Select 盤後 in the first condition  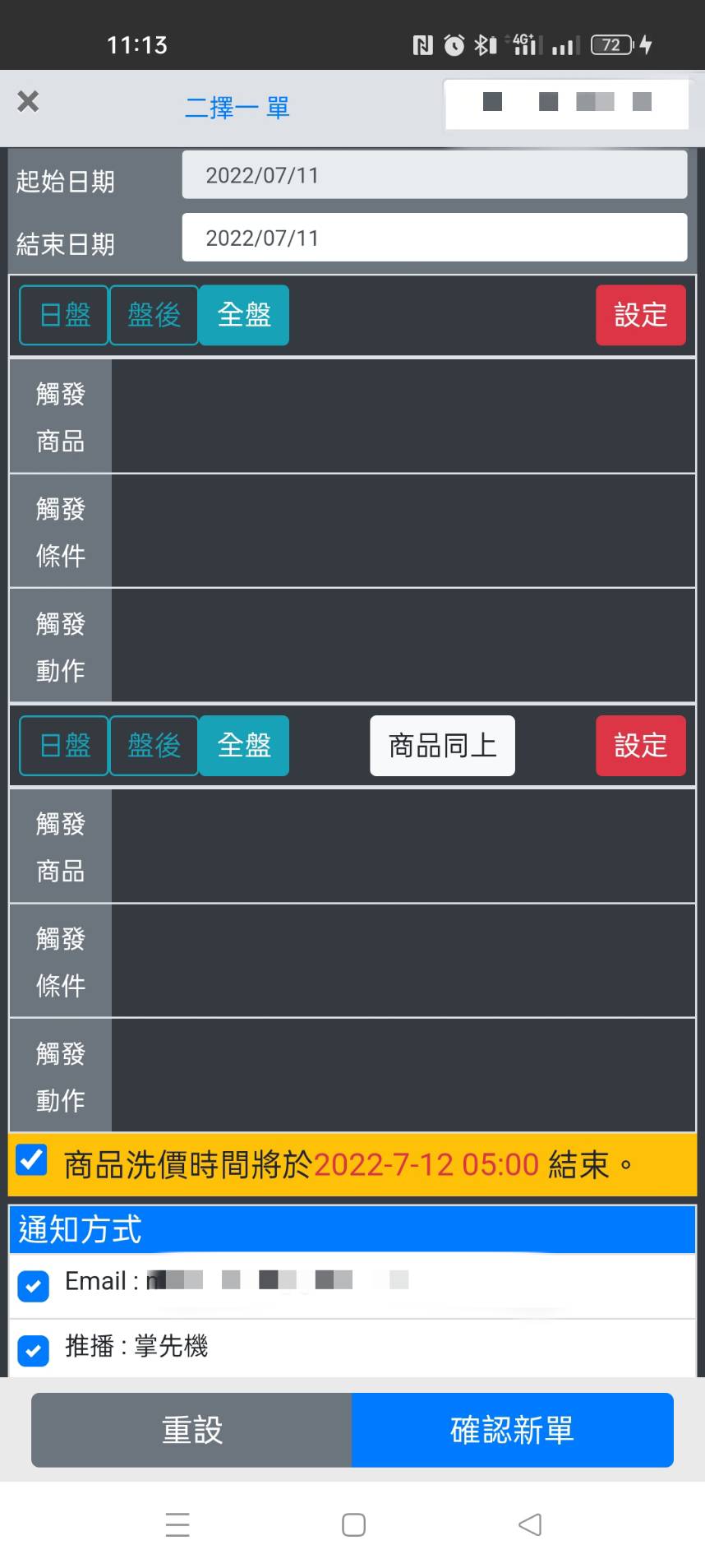pos(154,315)
